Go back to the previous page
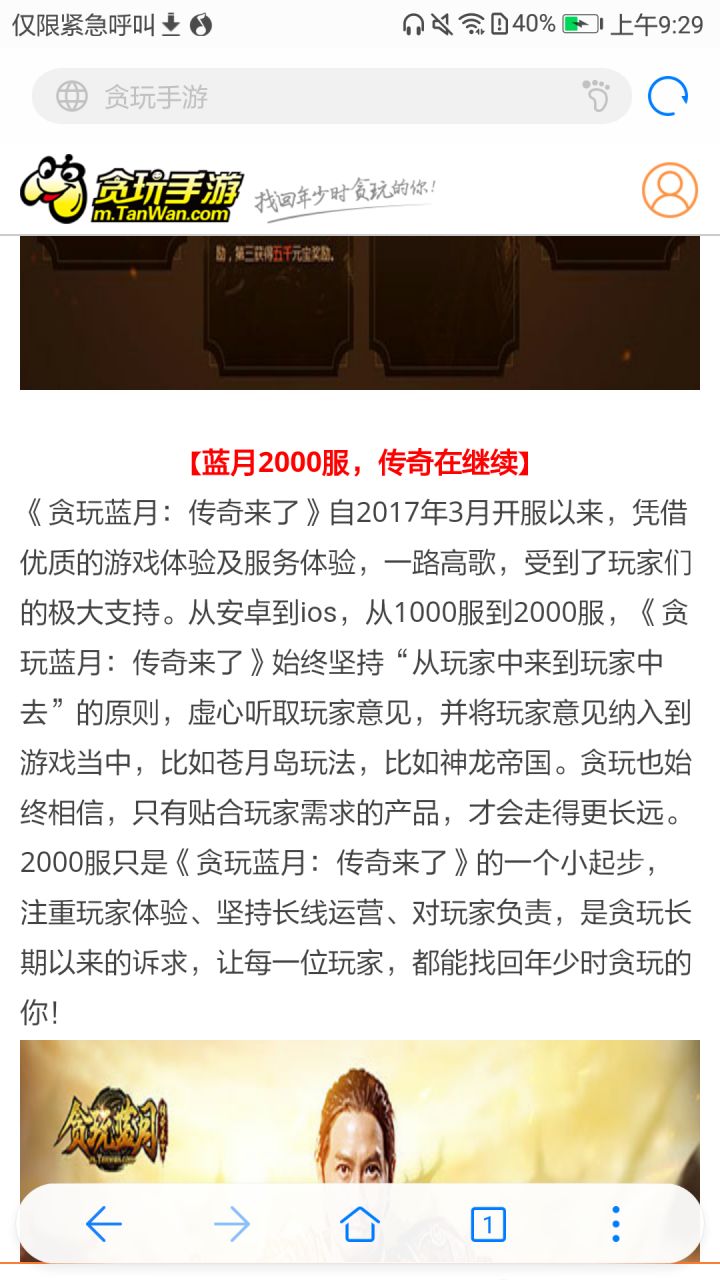The height and width of the screenshot is (1280, 720). 104,1224
